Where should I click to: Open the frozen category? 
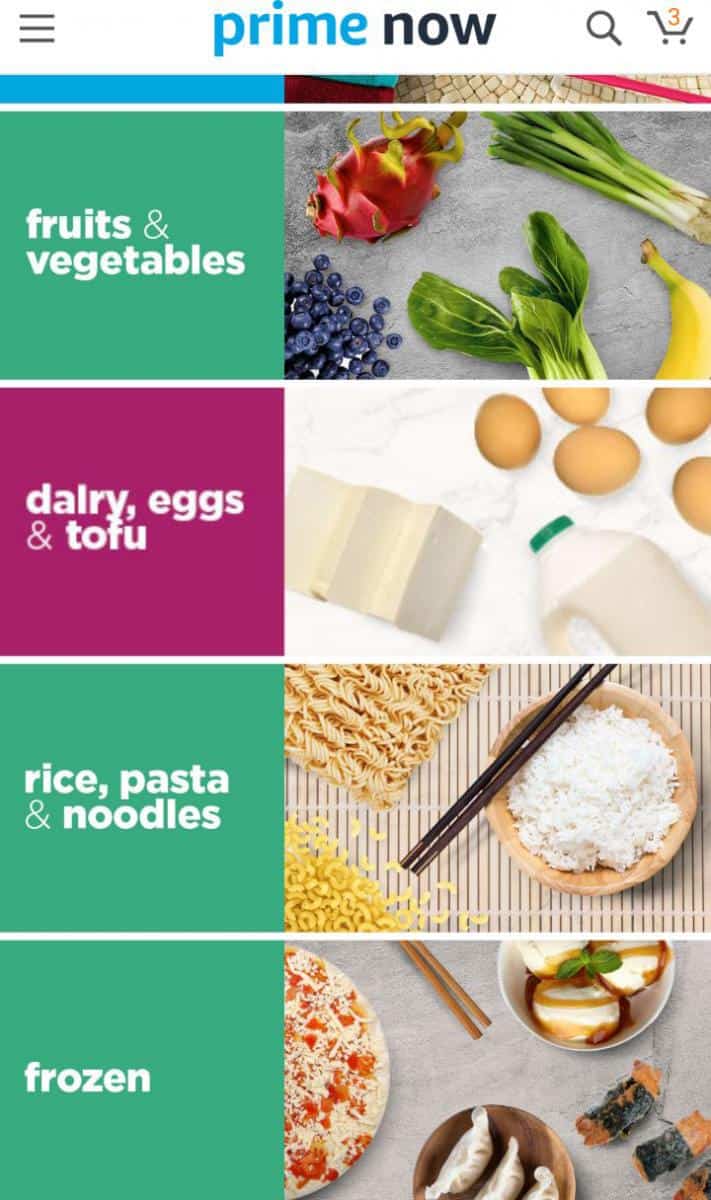[x=355, y=1070]
